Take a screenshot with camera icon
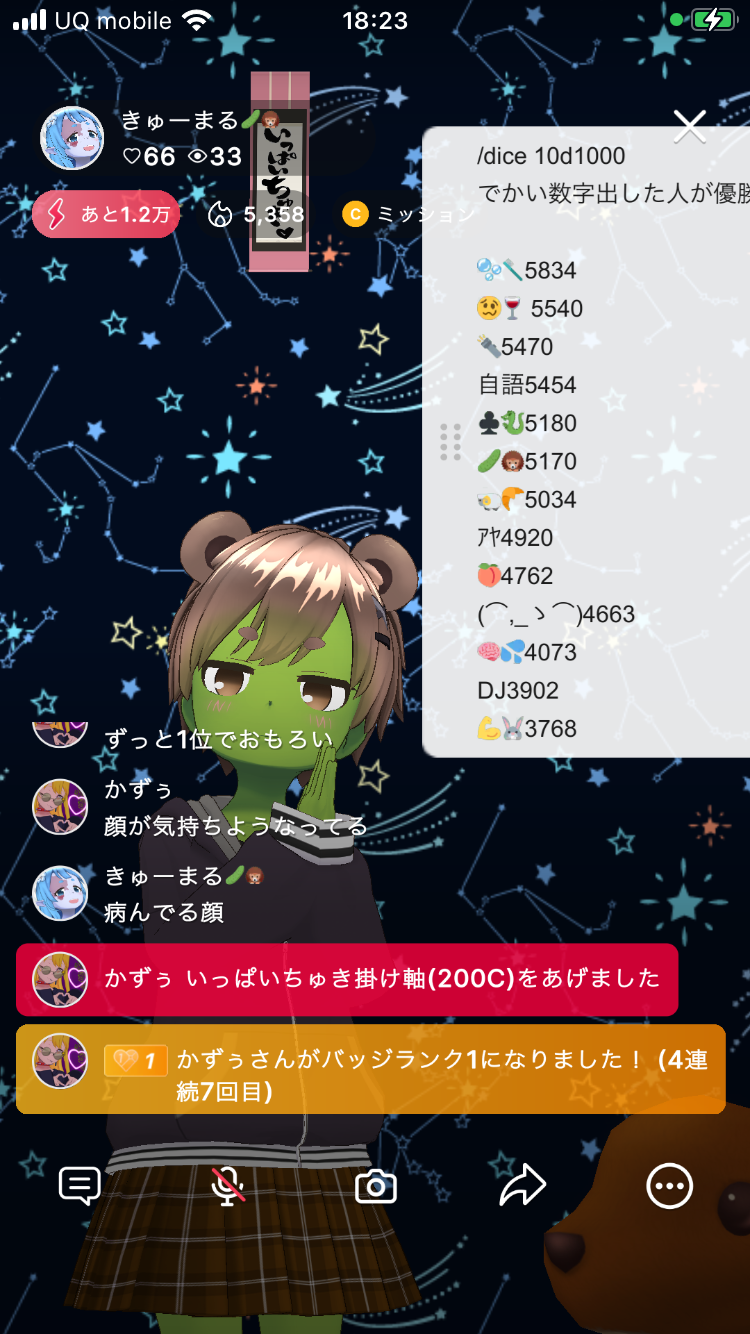The height and width of the screenshot is (1334, 750). pyautogui.click(x=376, y=1187)
